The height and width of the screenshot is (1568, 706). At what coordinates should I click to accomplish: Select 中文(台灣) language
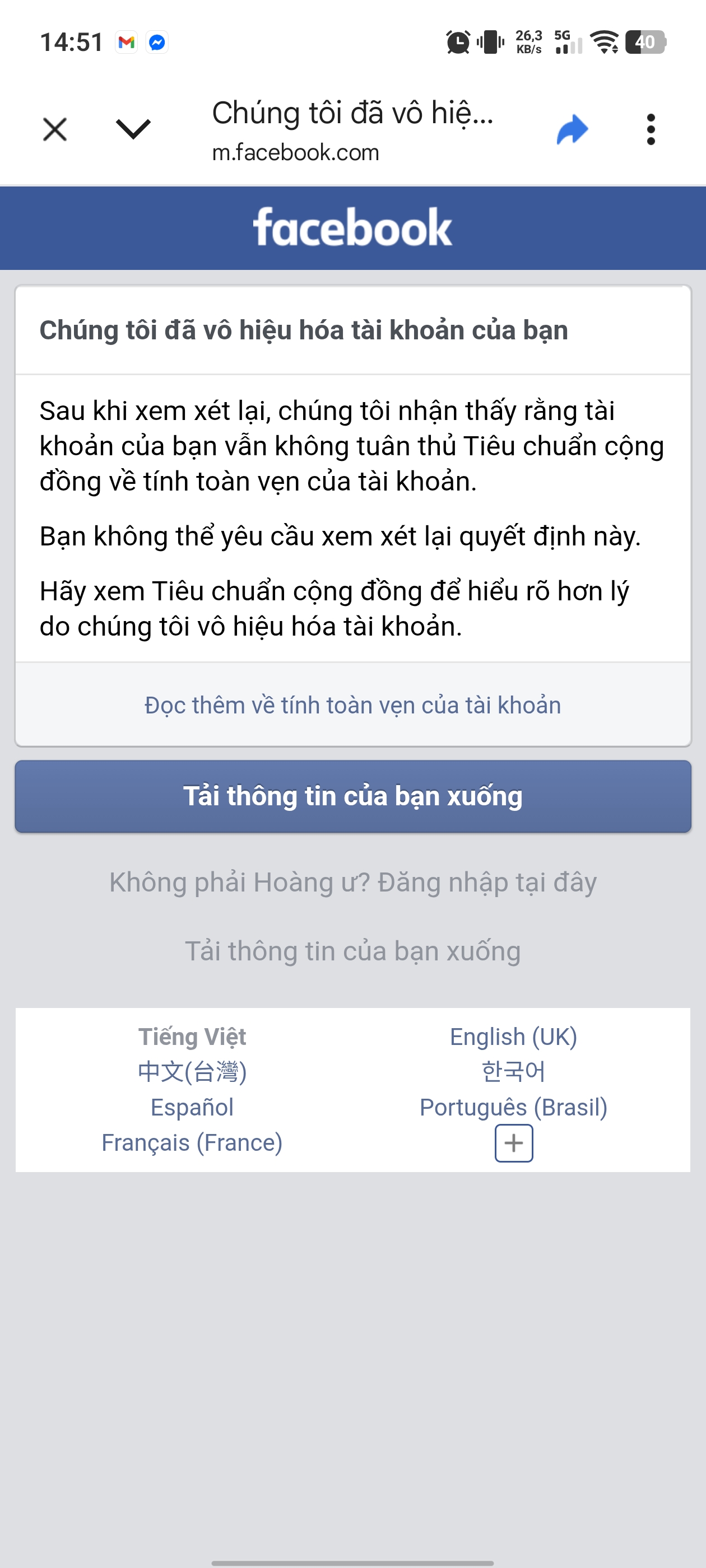[x=192, y=1072]
